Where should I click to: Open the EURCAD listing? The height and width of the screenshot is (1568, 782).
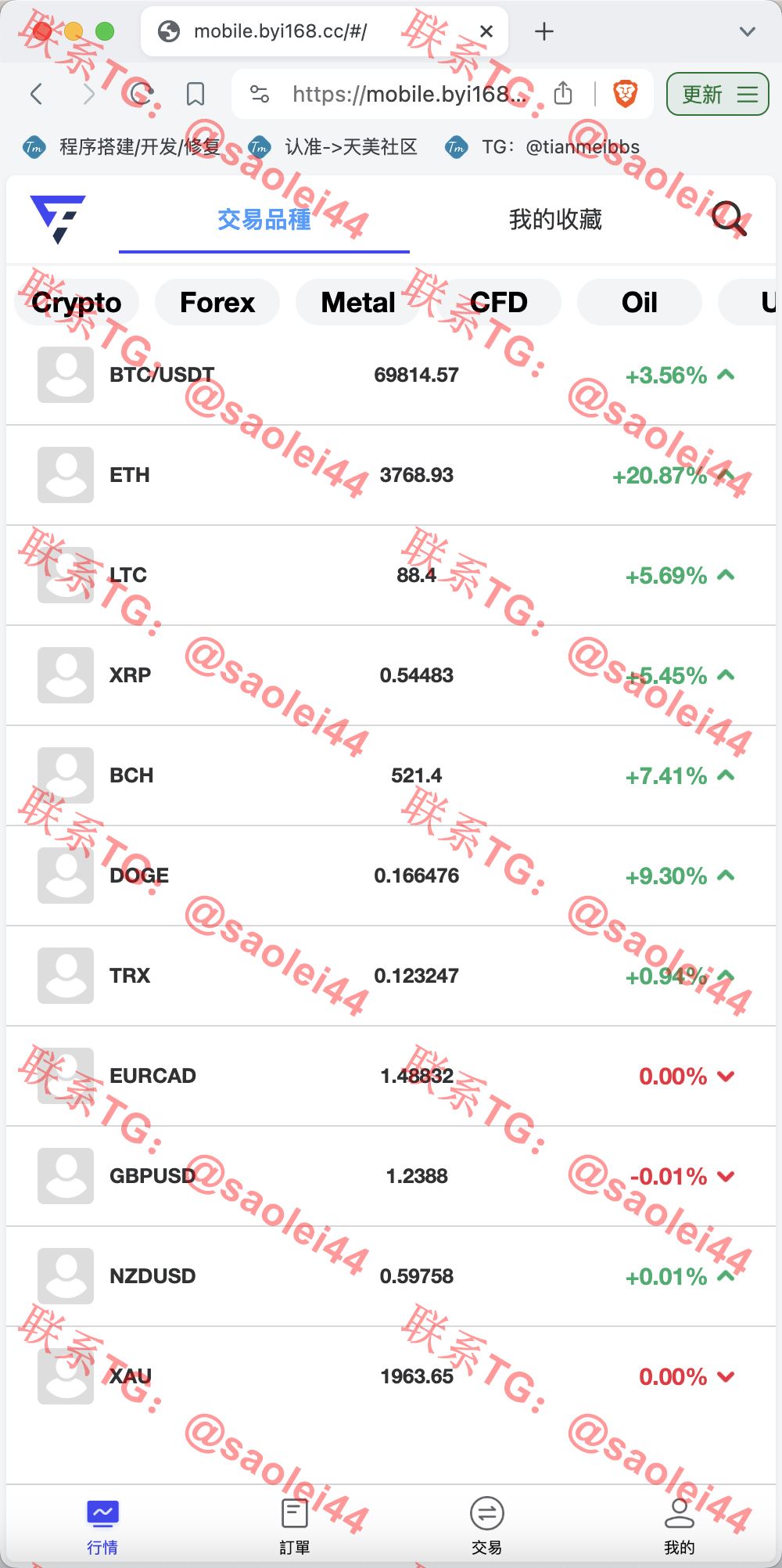[391, 1076]
